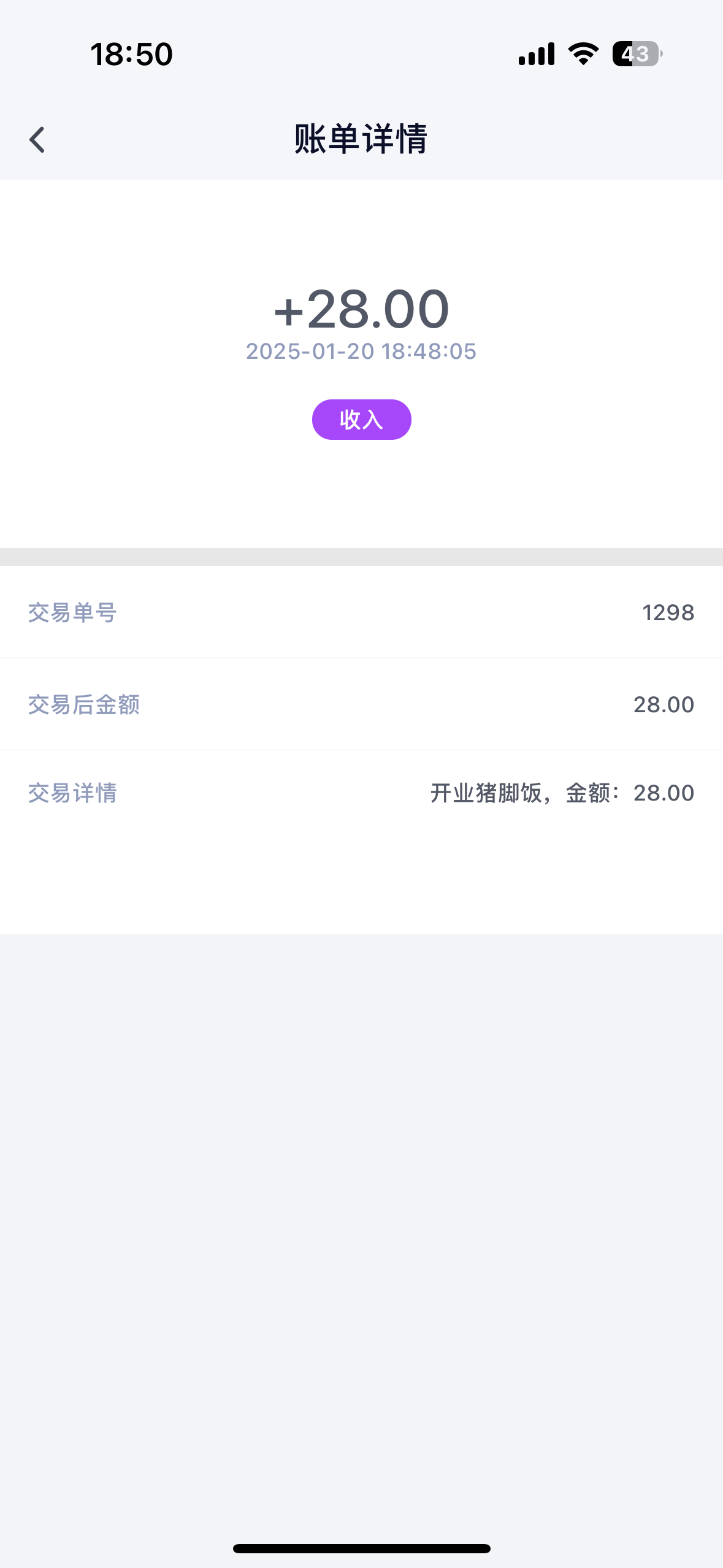Go back from the 账单详情 page
Image resolution: width=723 pixels, height=1568 pixels.
coord(37,140)
